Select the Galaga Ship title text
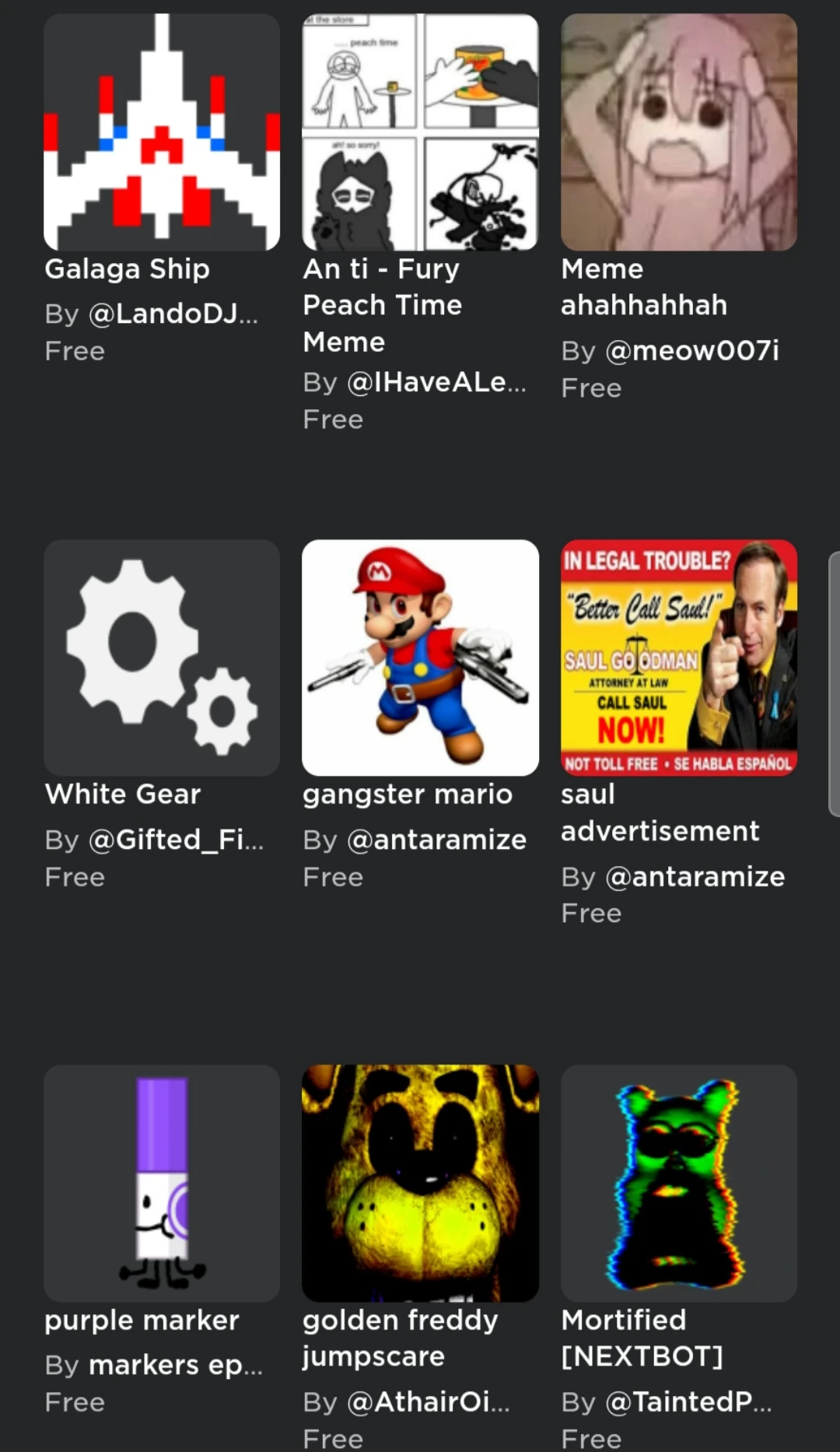Image resolution: width=840 pixels, height=1452 pixels. (x=127, y=269)
